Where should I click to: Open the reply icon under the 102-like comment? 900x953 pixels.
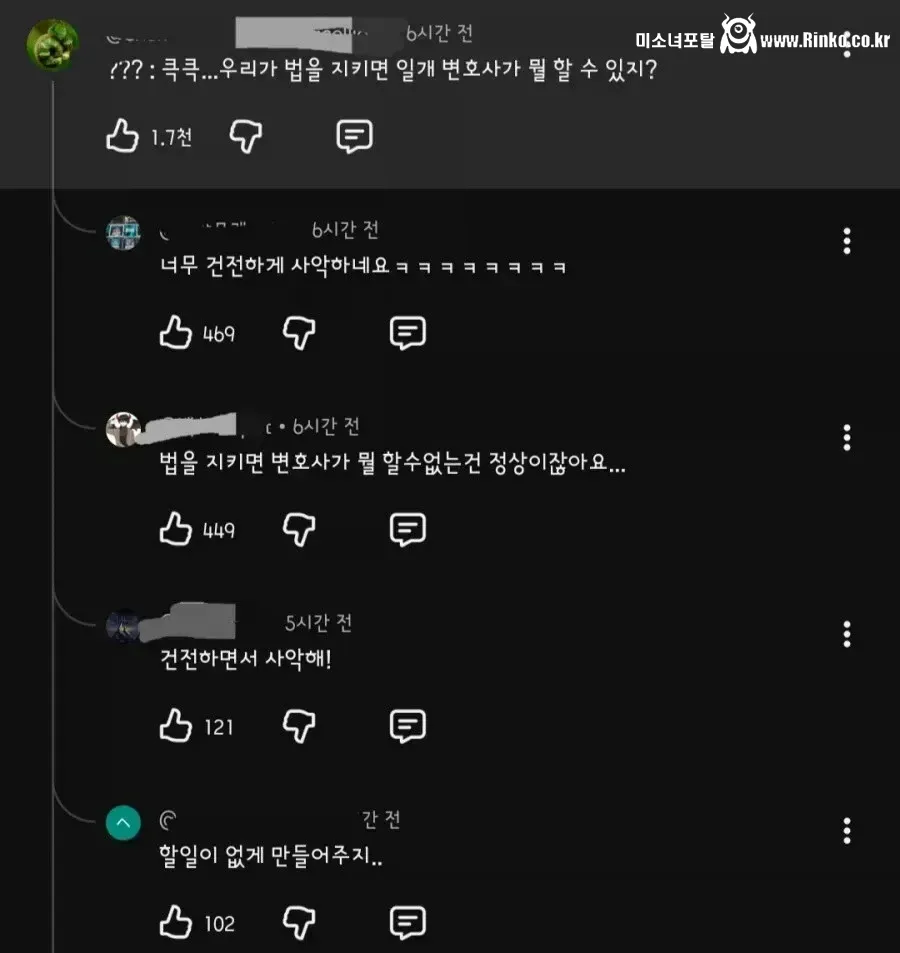[x=406, y=922]
